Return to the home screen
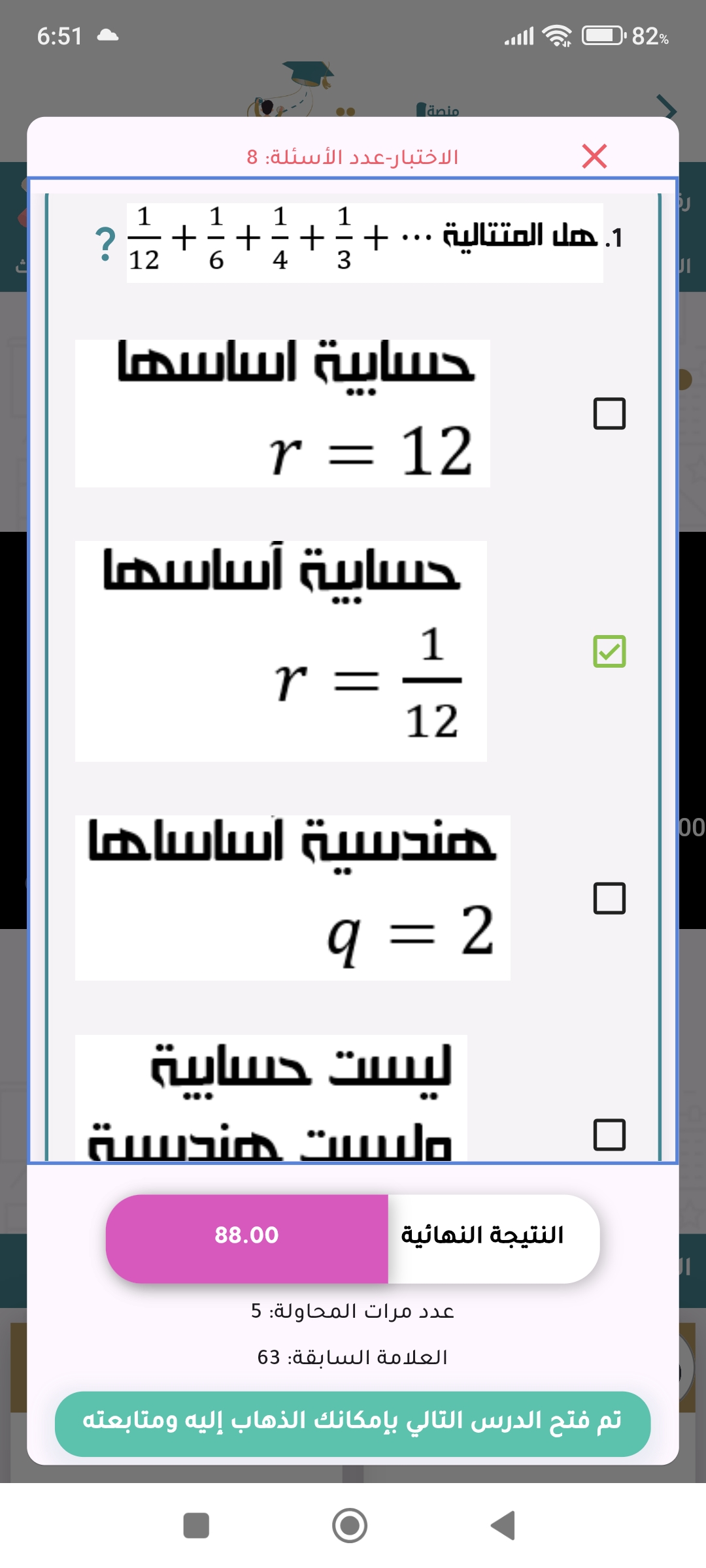This screenshot has width=706, height=1568. 350,1526
